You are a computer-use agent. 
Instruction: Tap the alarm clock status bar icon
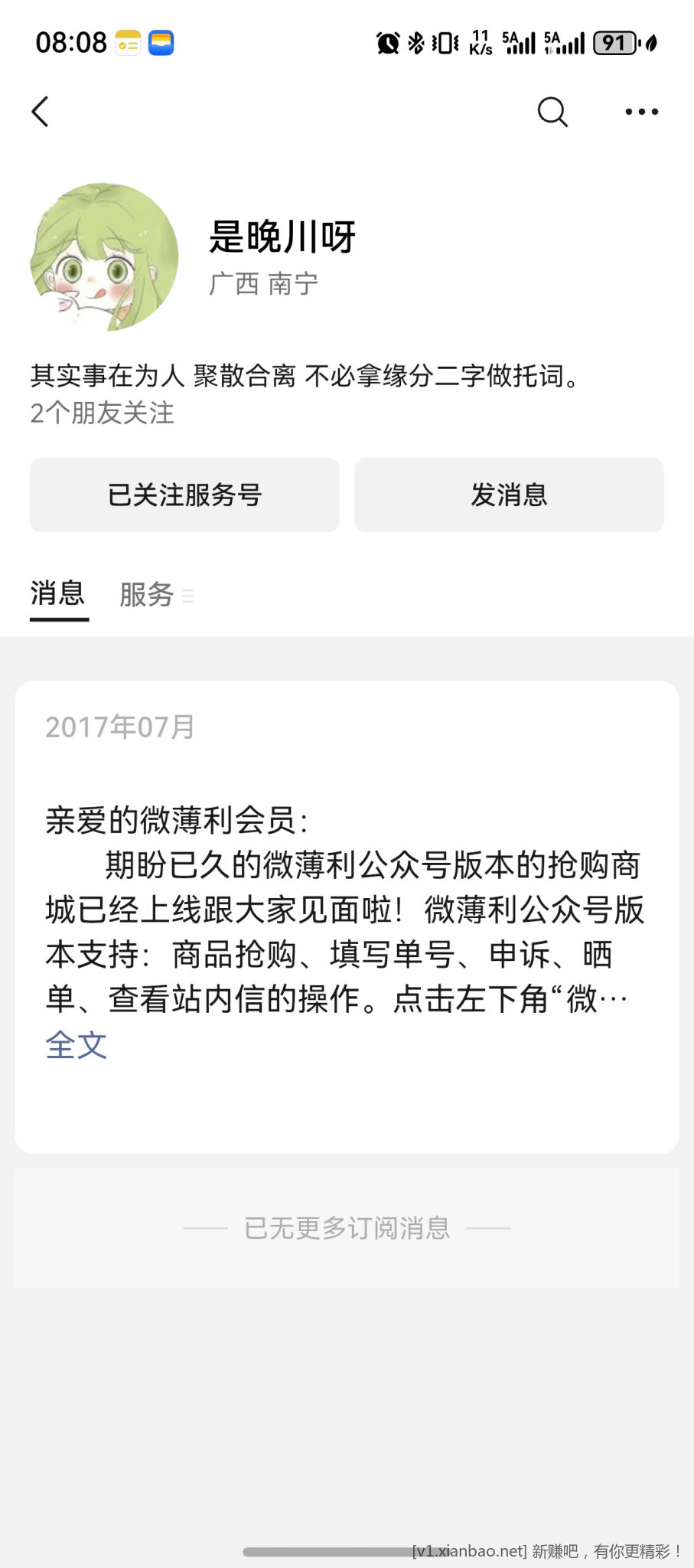[x=387, y=44]
